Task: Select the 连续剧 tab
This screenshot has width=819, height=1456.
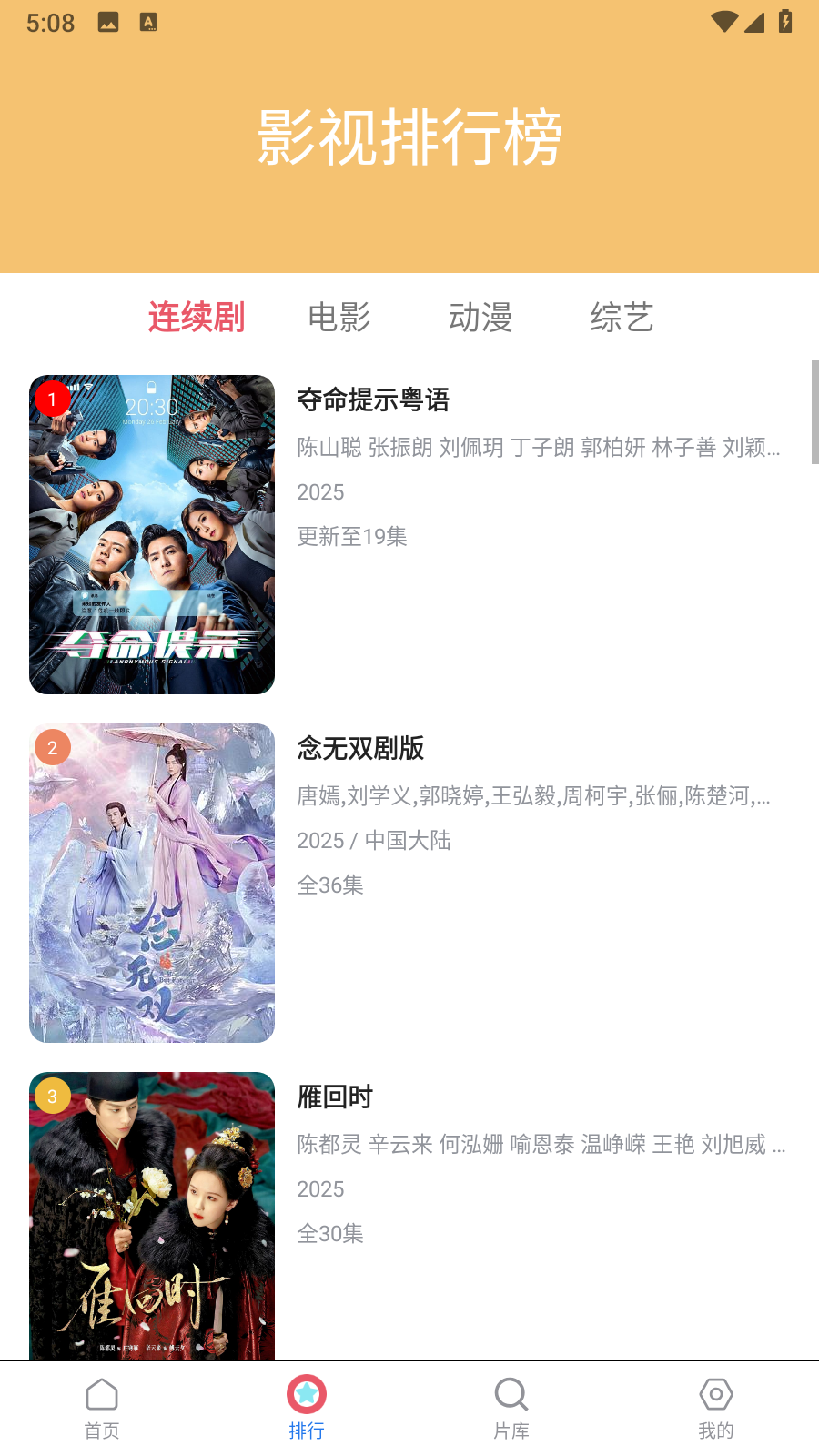Action: click(x=196, y=318)
